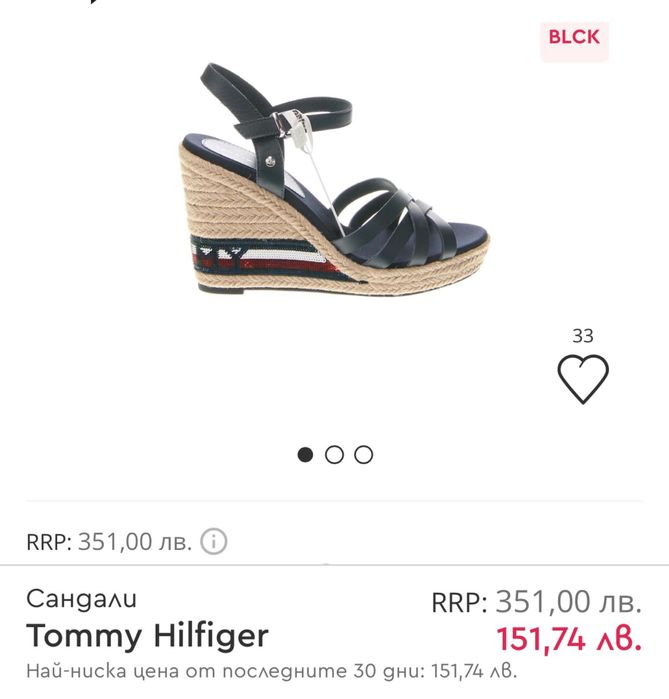Jump to the third photo indicator dot
669x699 pixels.
click(364, 455)
